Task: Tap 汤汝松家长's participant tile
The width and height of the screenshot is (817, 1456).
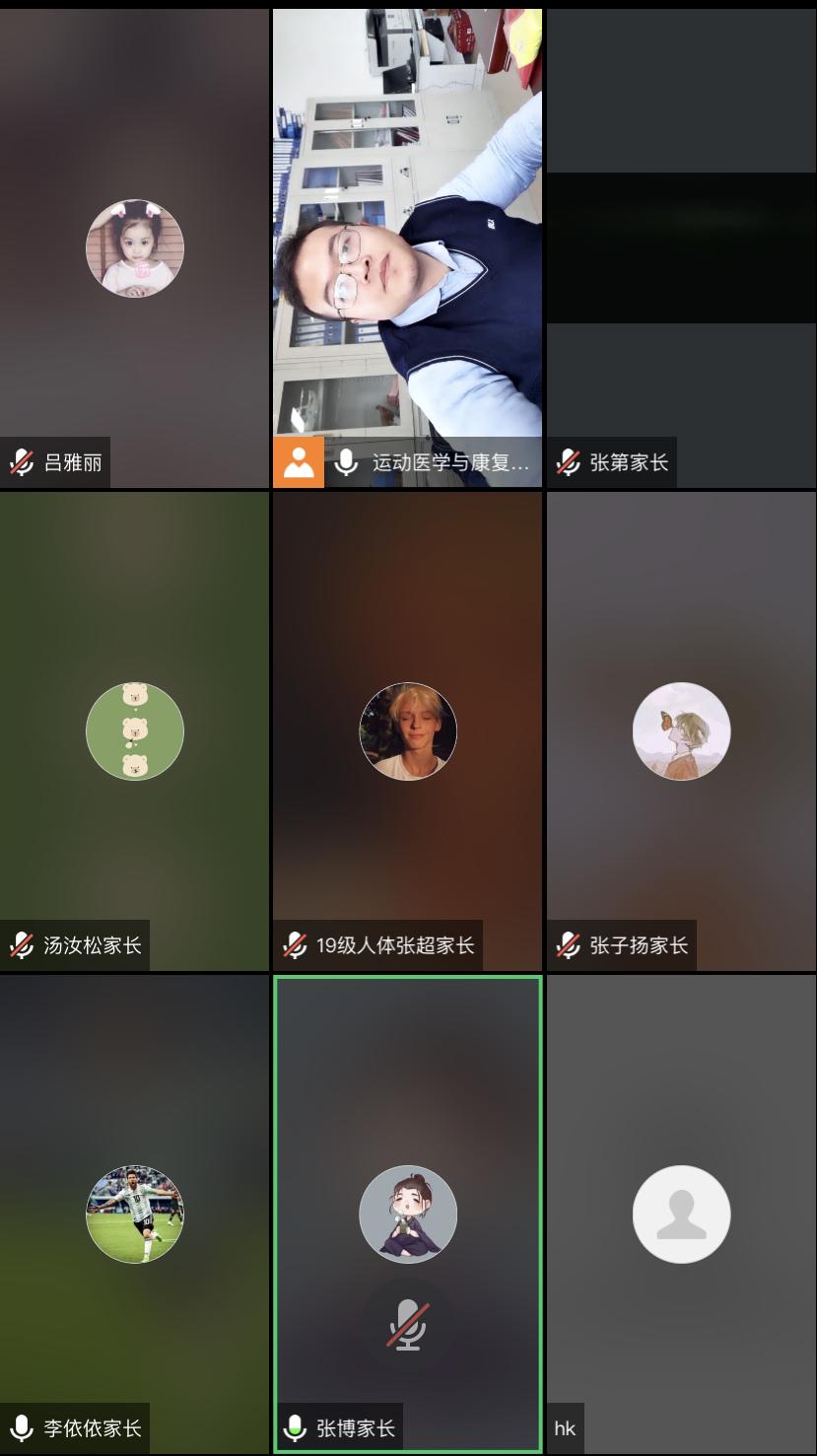Action: point(134,730)
